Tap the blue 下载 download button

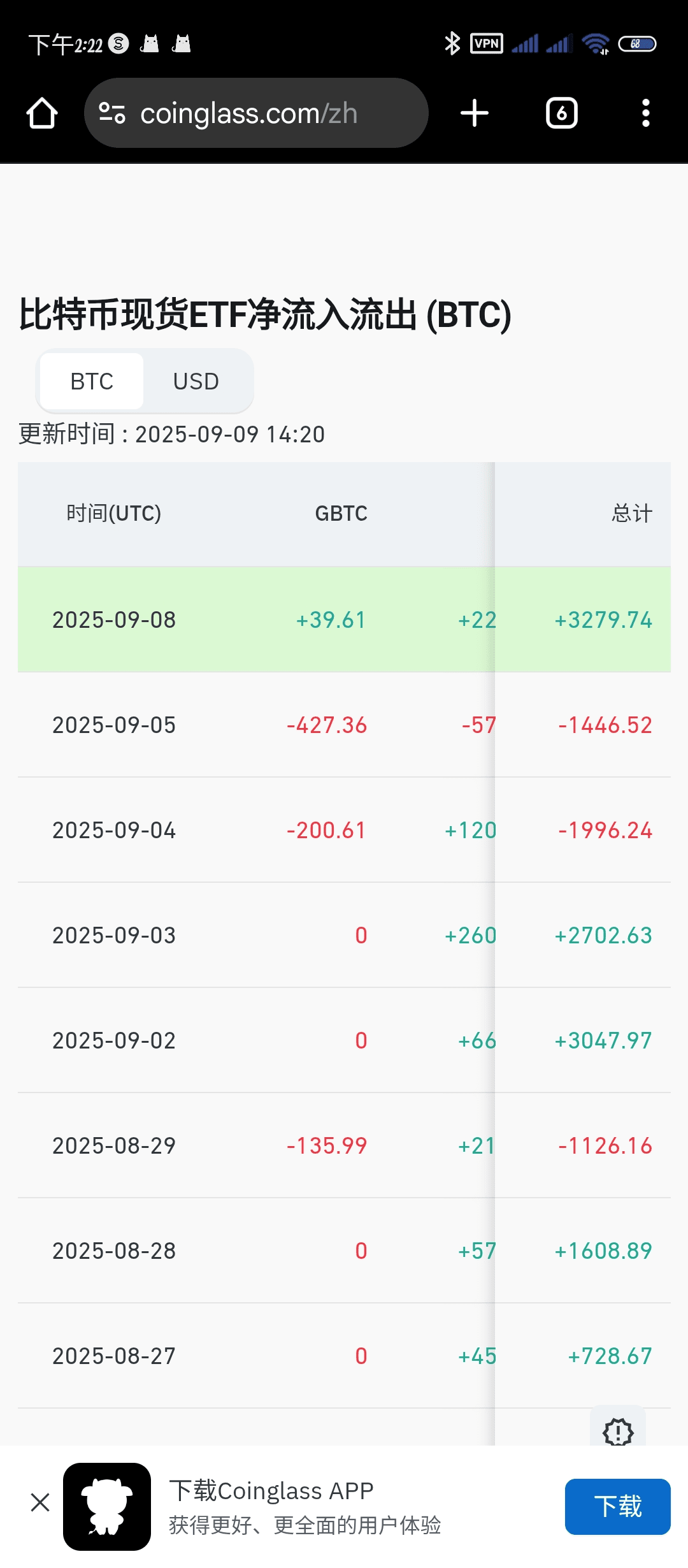(x=617, y=1506)
